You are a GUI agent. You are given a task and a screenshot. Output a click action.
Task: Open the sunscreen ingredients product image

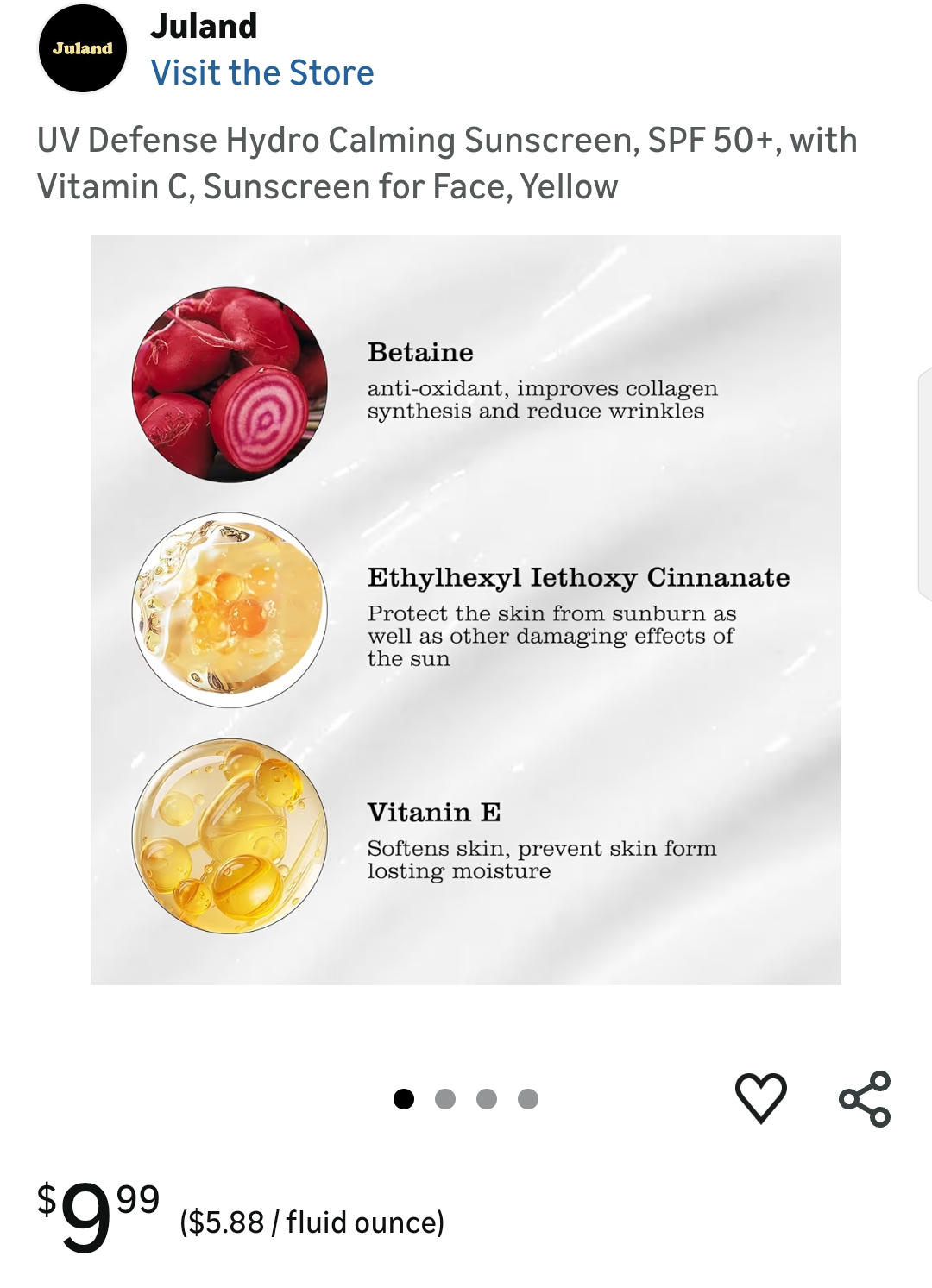tap(466, 609)
